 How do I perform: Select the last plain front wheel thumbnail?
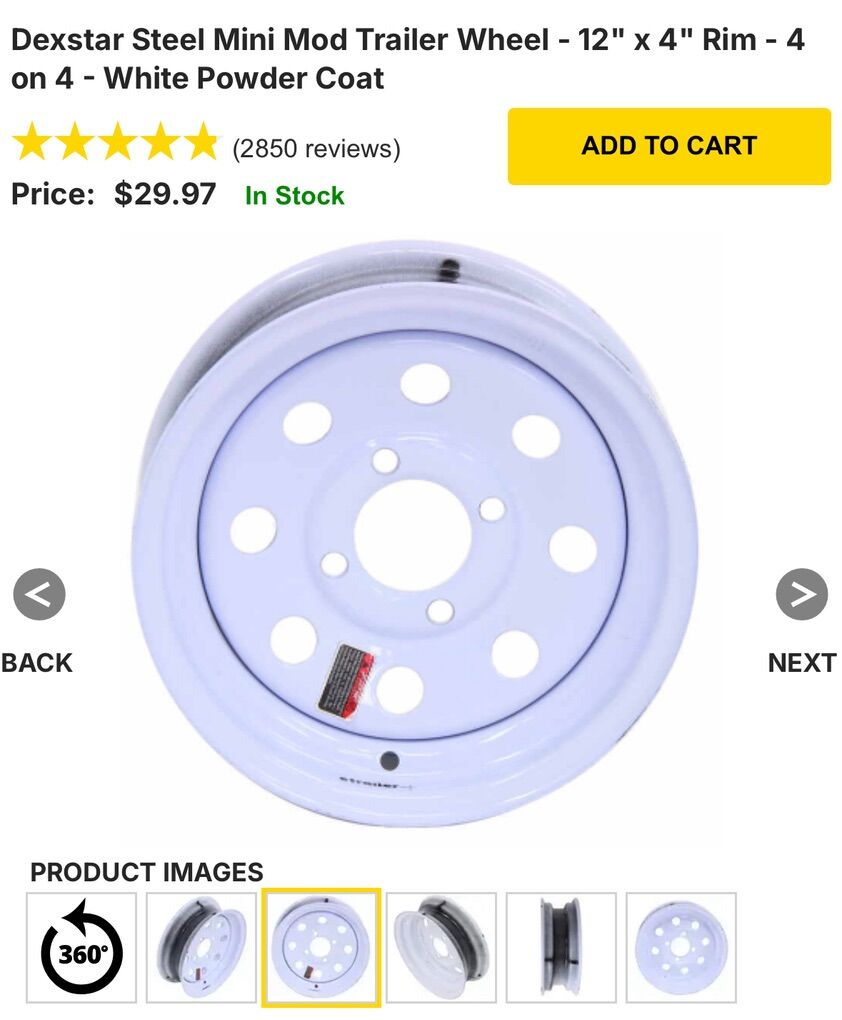[681, 947]
